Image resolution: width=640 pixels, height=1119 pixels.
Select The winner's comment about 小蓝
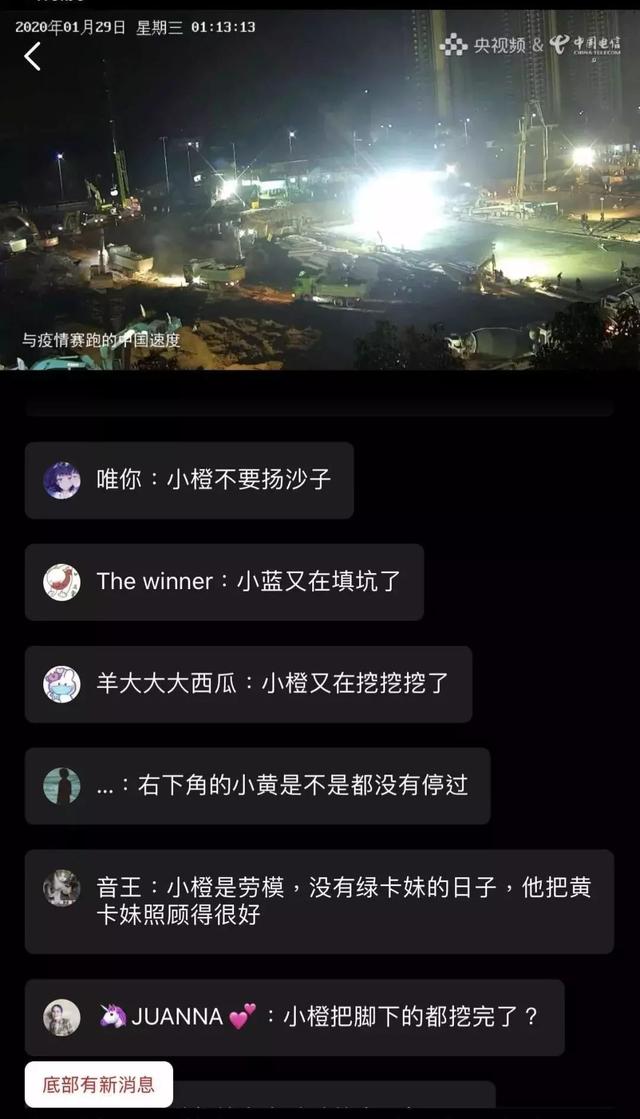(x=224, y=582)
